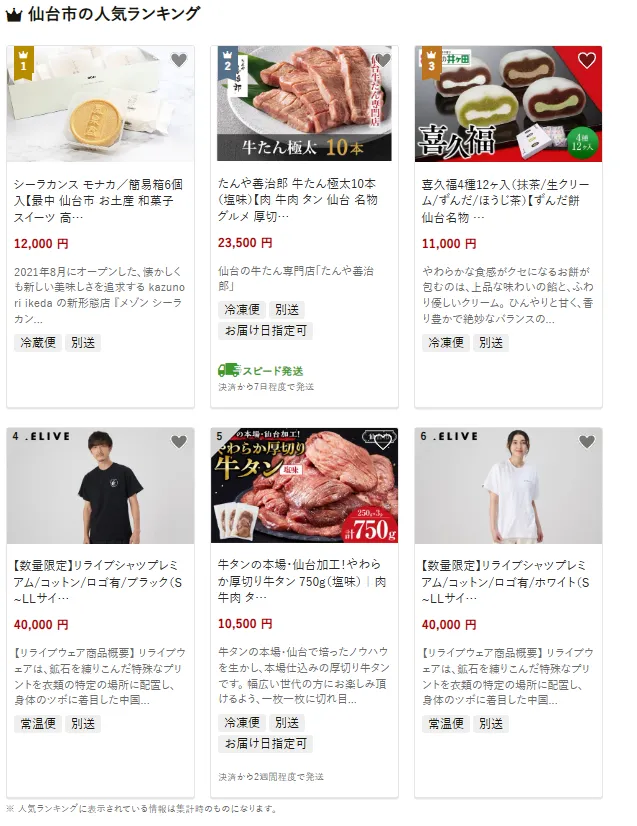Favorite the シーラカンス モナカ item
This screenshot has width=637, height=826.
(179, 60)
